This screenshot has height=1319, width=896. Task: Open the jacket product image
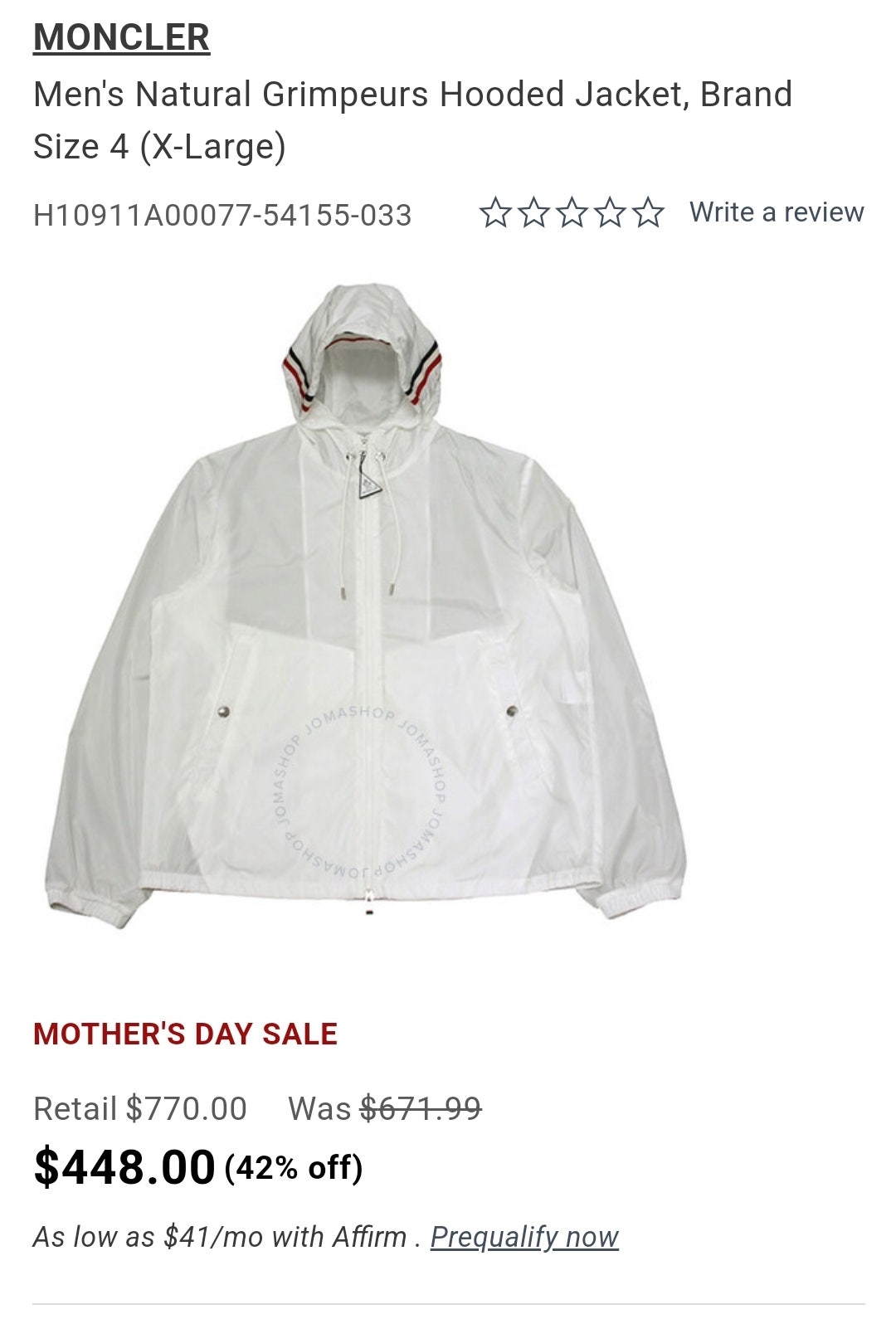click(365, 606)
